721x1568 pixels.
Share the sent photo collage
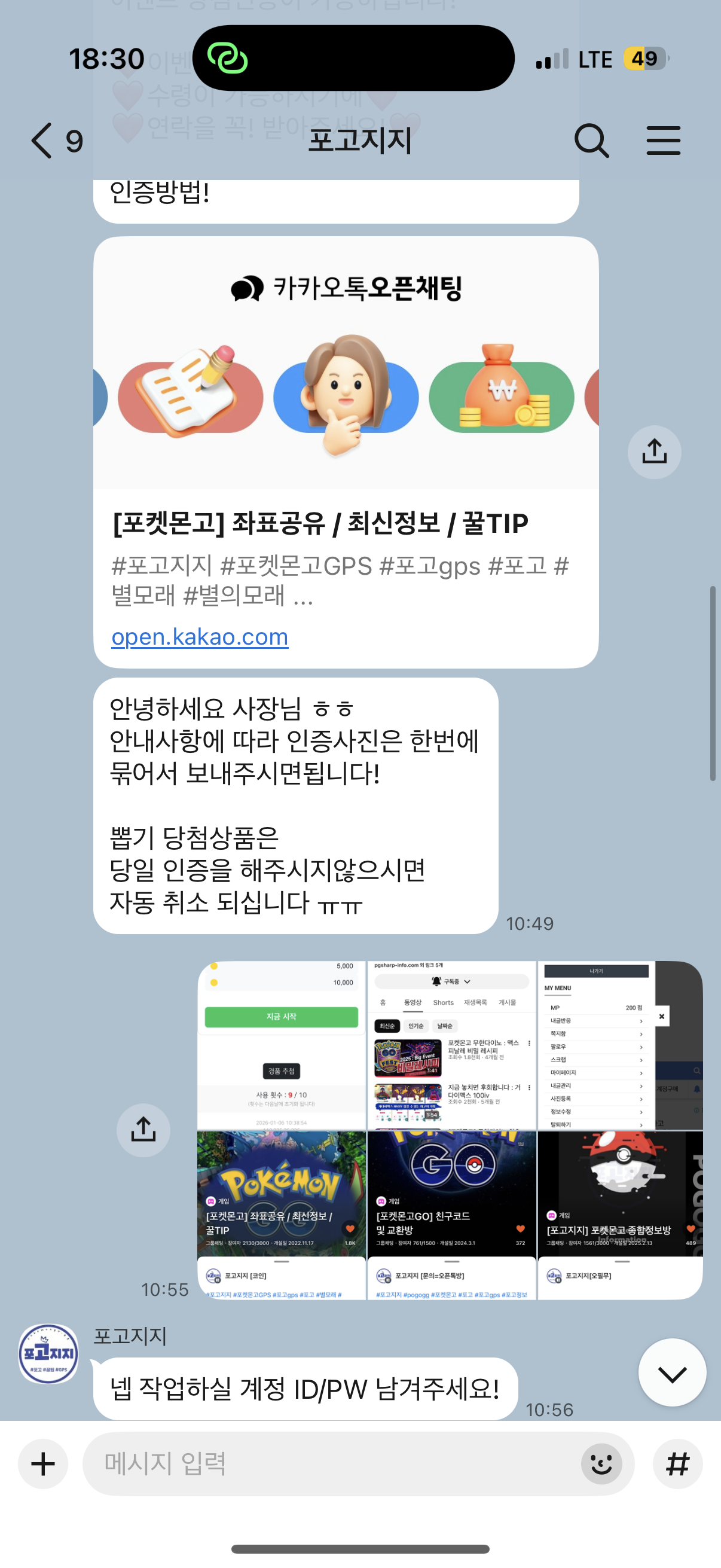[x=143, y=1130]
